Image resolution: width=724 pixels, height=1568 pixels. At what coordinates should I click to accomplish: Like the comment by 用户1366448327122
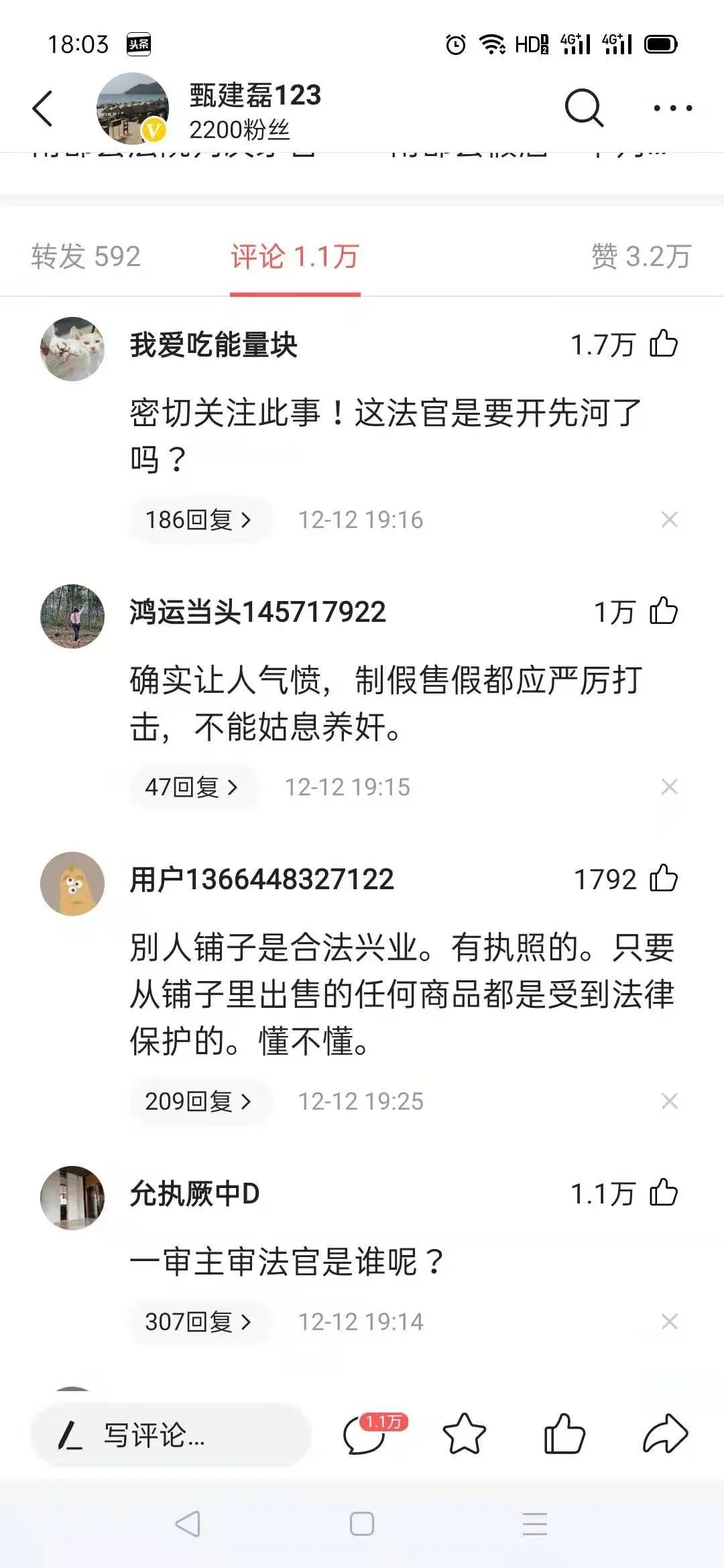click(664, 878)
